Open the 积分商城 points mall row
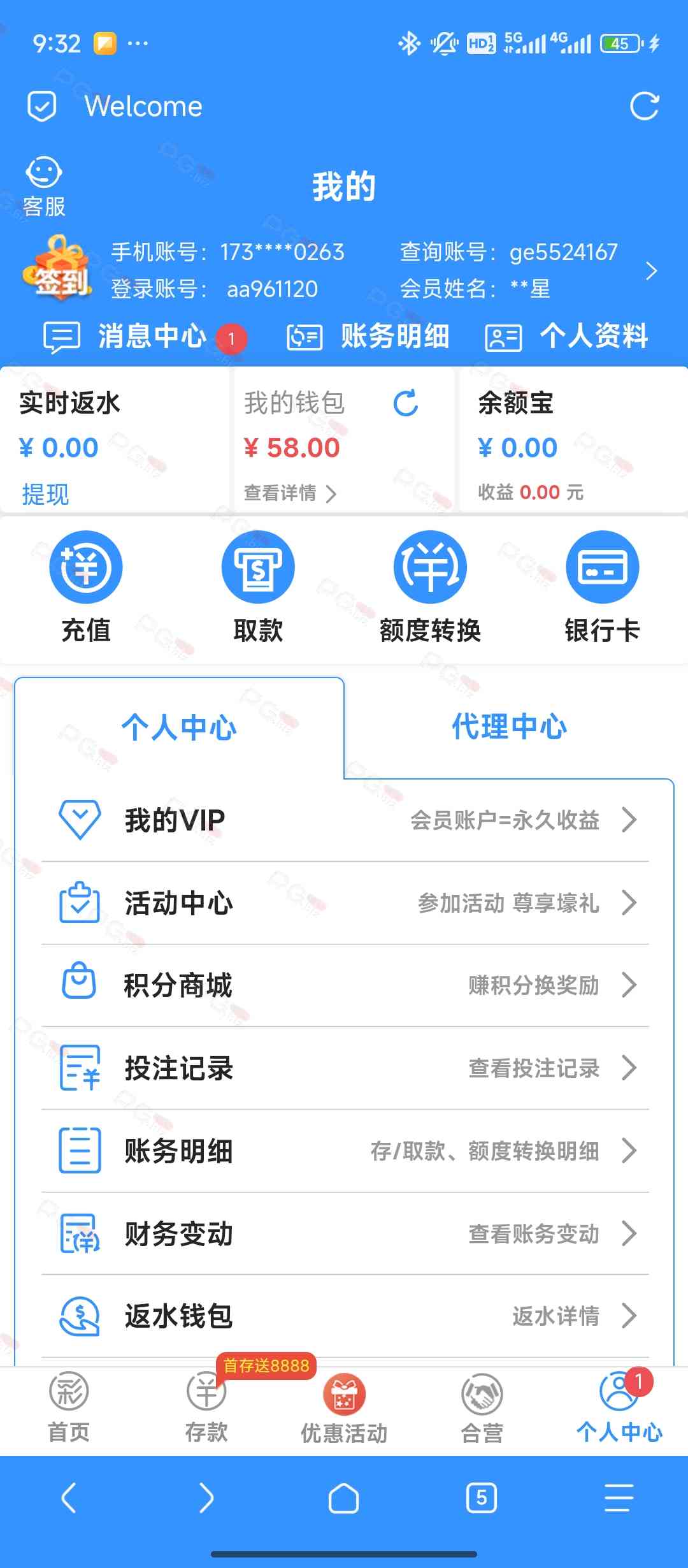Screen dimensions: 688x1568 [345, 985]
